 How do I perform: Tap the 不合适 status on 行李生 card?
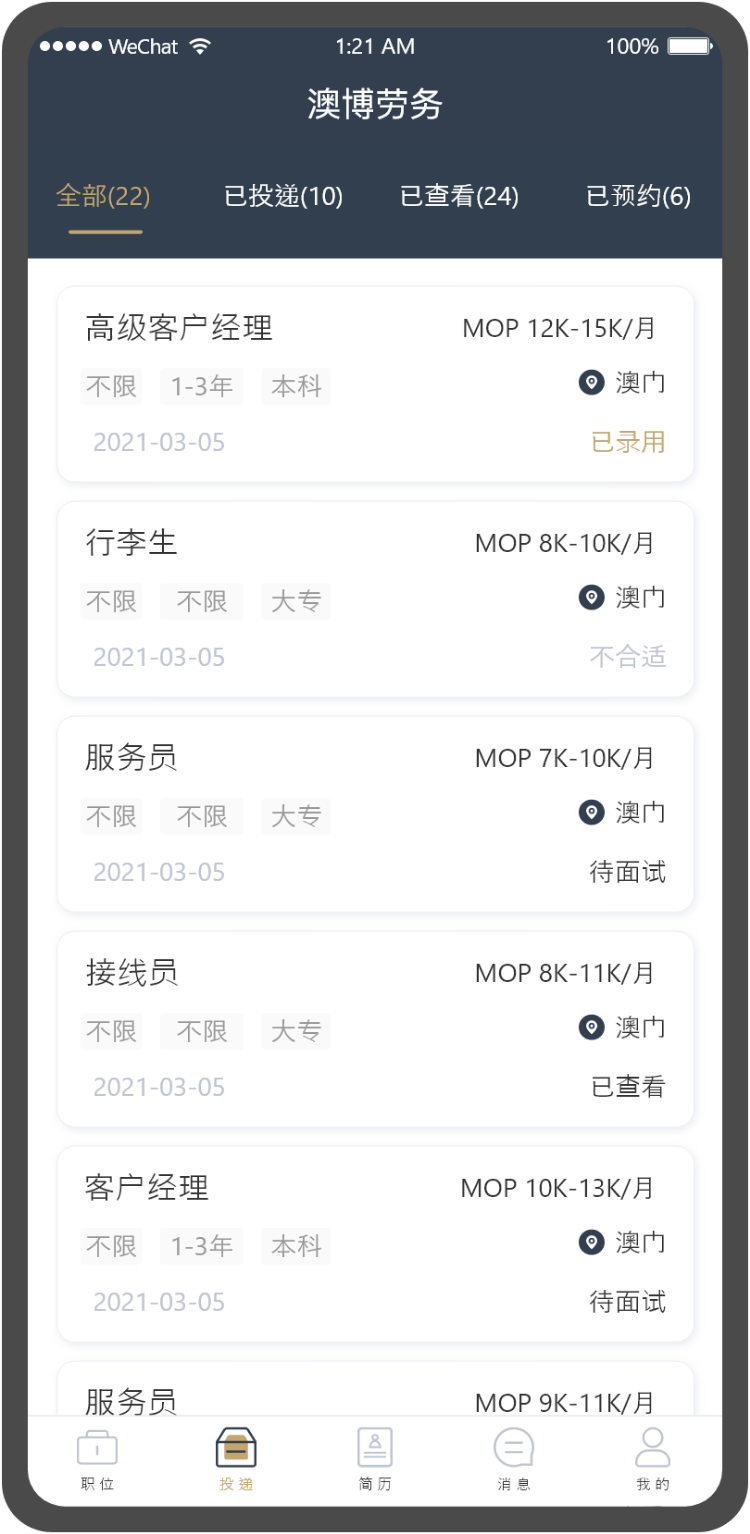coord(628,656)
